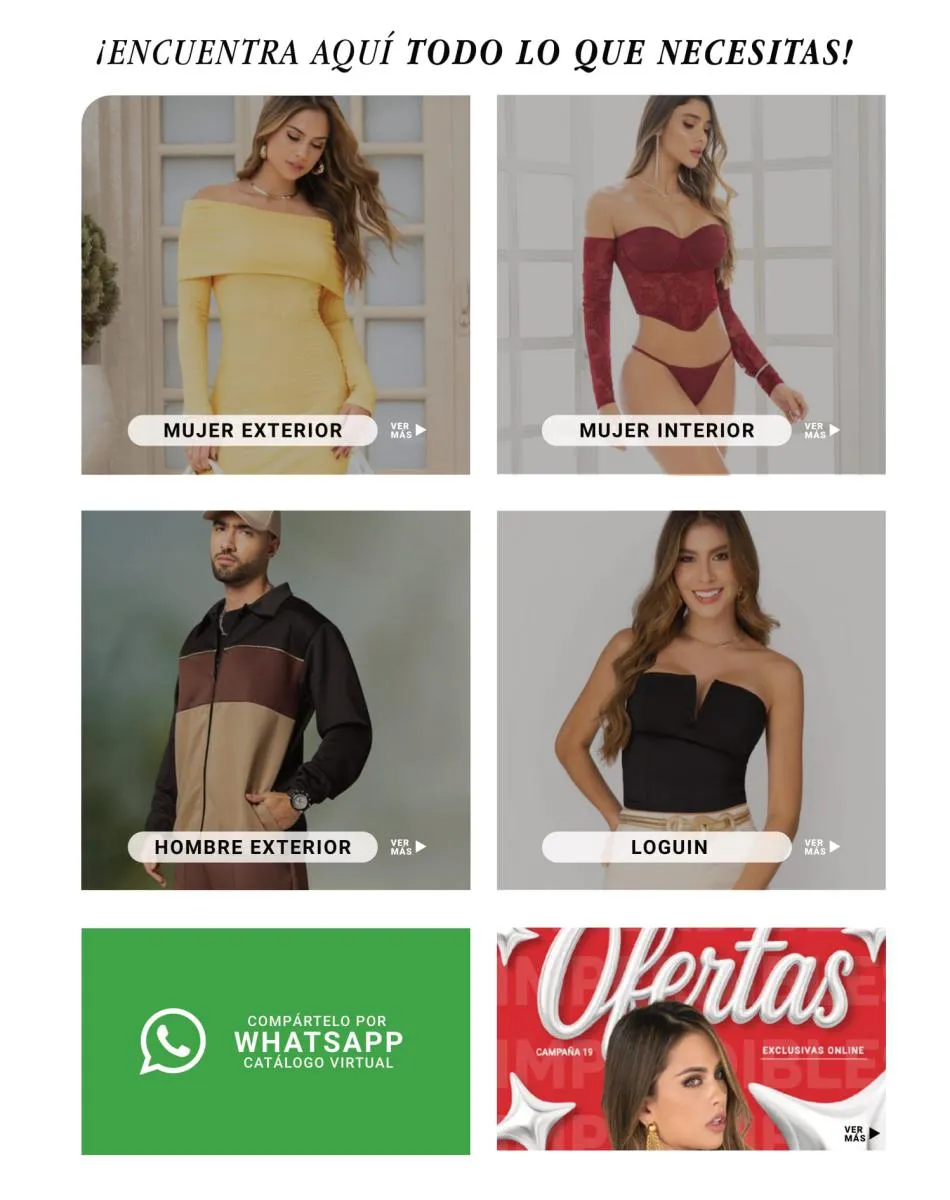The width and height of the screenshot is (950, 1200).
Task: Open the Loguin tile
Action: (x=668, y=847)
